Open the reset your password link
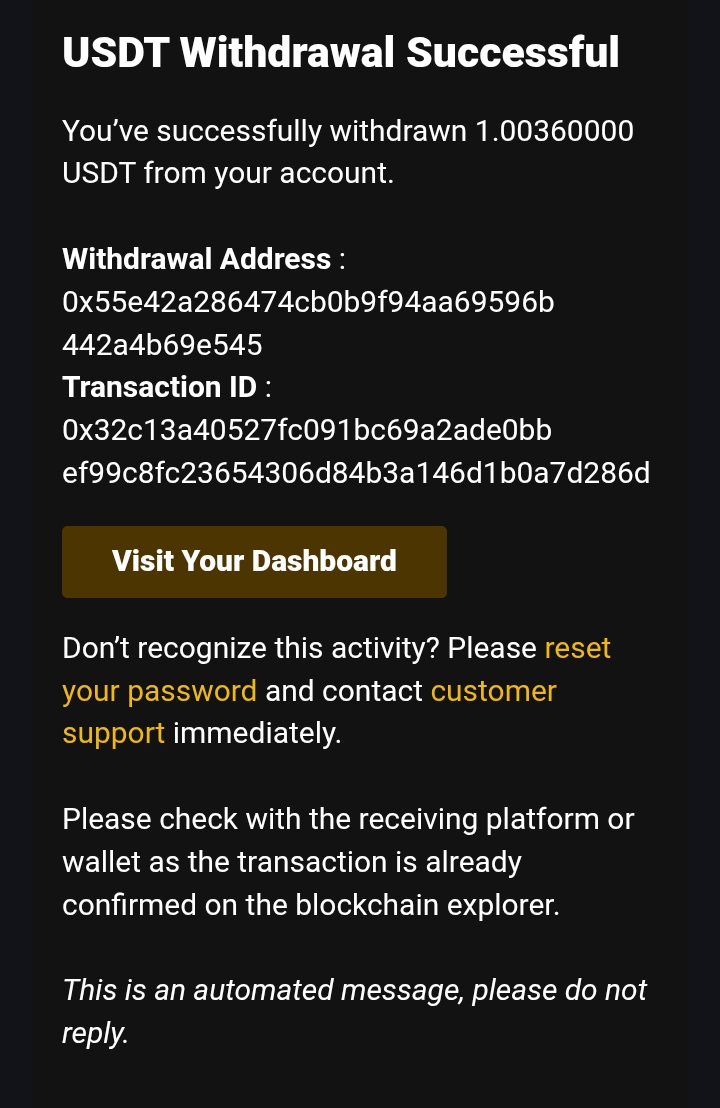 159,691
